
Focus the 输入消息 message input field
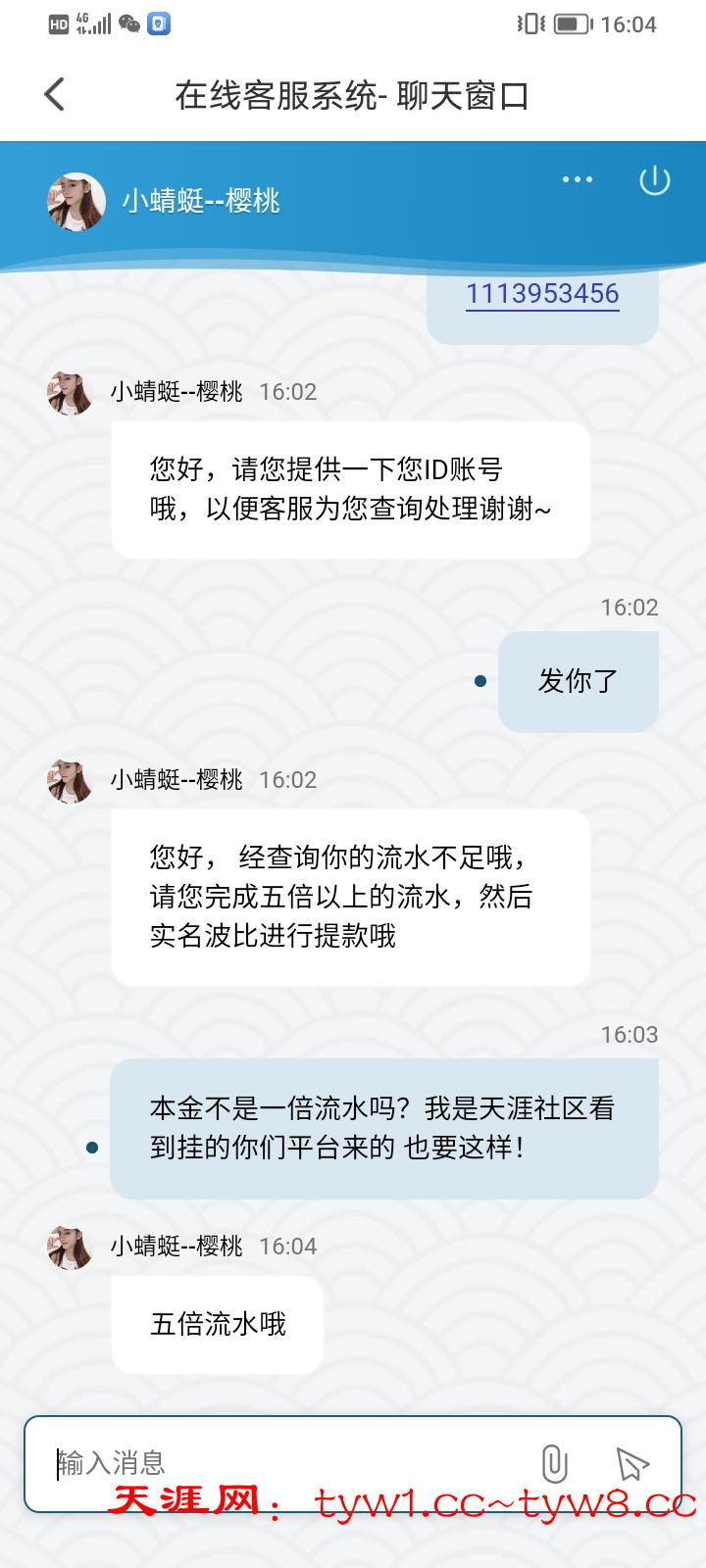[284, 1463]
